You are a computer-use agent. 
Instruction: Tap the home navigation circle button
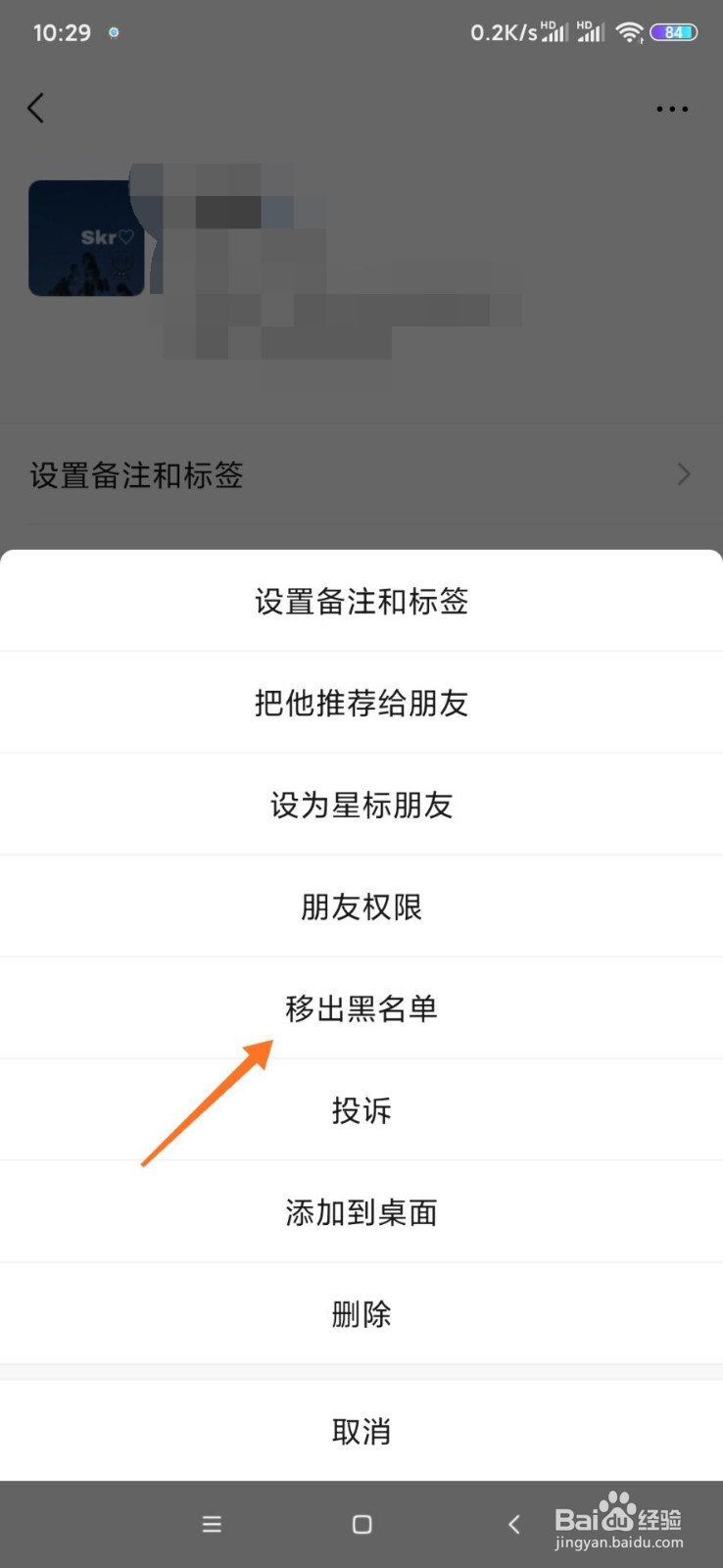[361, 1524]
